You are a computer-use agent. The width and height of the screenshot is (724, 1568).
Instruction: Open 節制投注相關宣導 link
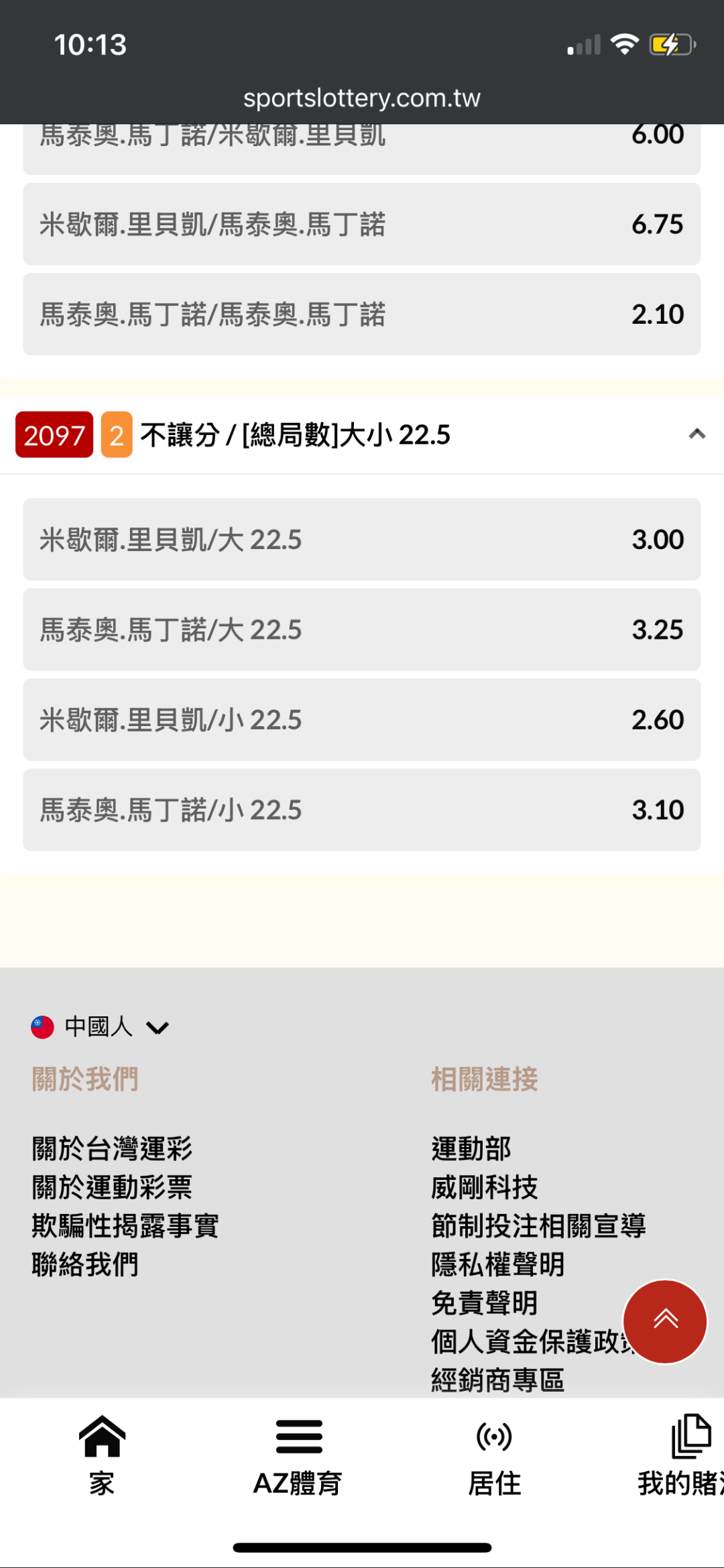pyautogui.click(x=538, y=1225)
